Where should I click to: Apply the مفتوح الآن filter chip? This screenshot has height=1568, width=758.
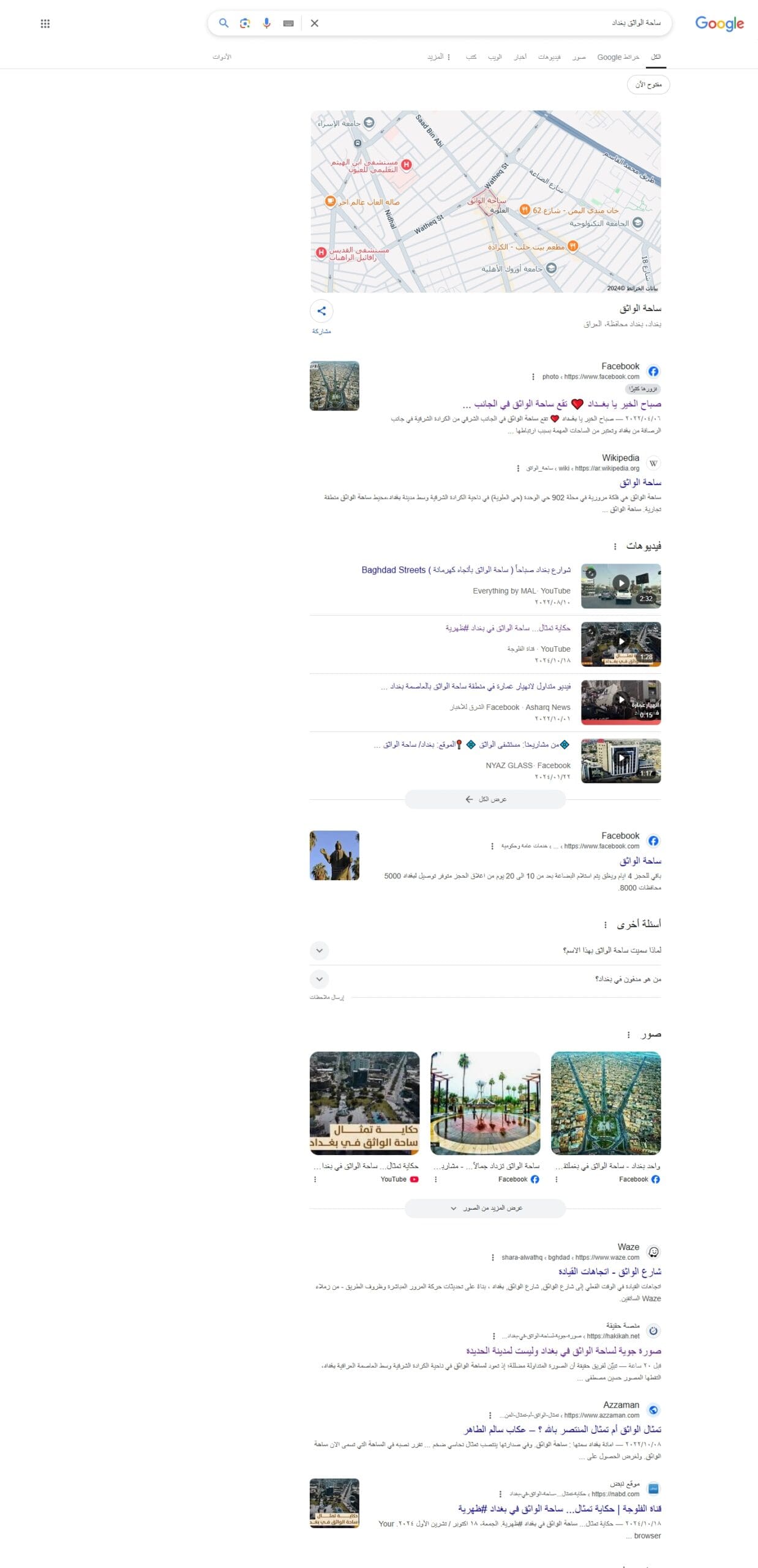click(x=648, y=85)
